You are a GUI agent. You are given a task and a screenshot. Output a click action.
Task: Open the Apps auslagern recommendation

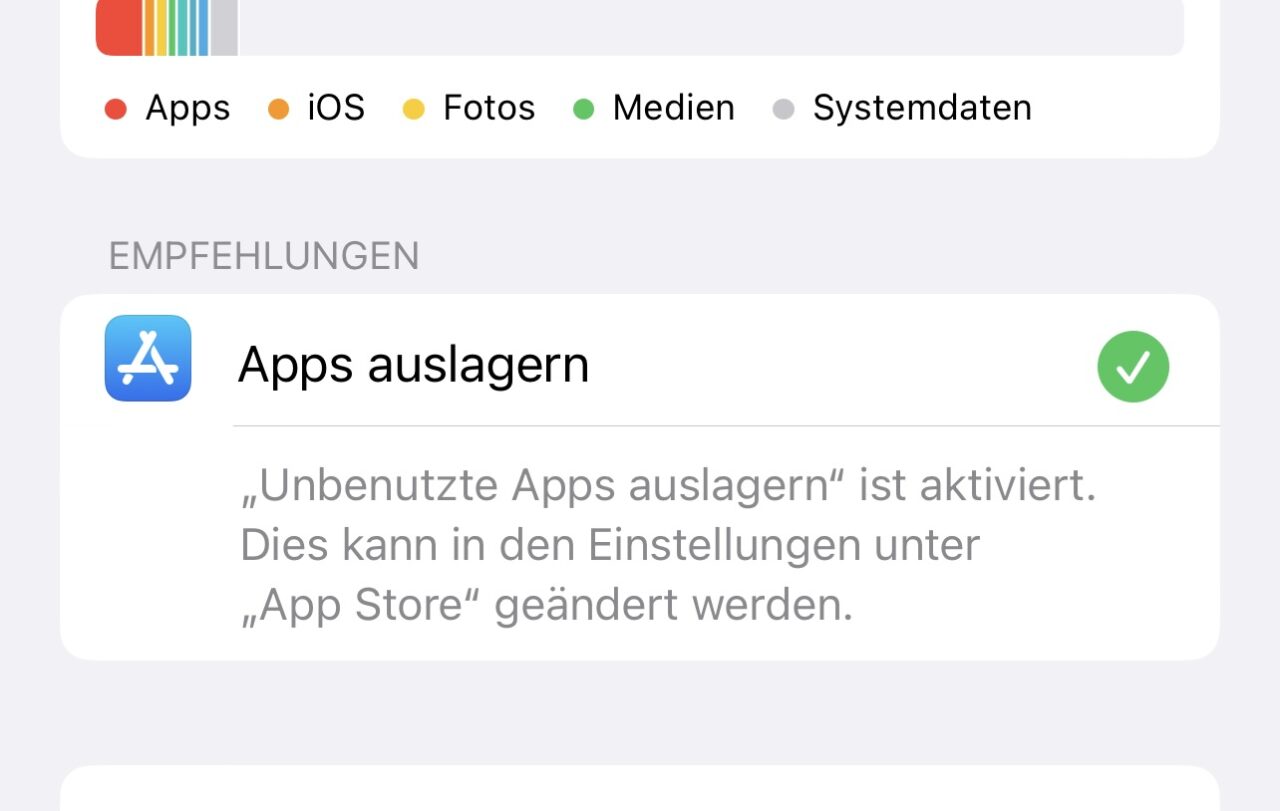coord(413,364)
